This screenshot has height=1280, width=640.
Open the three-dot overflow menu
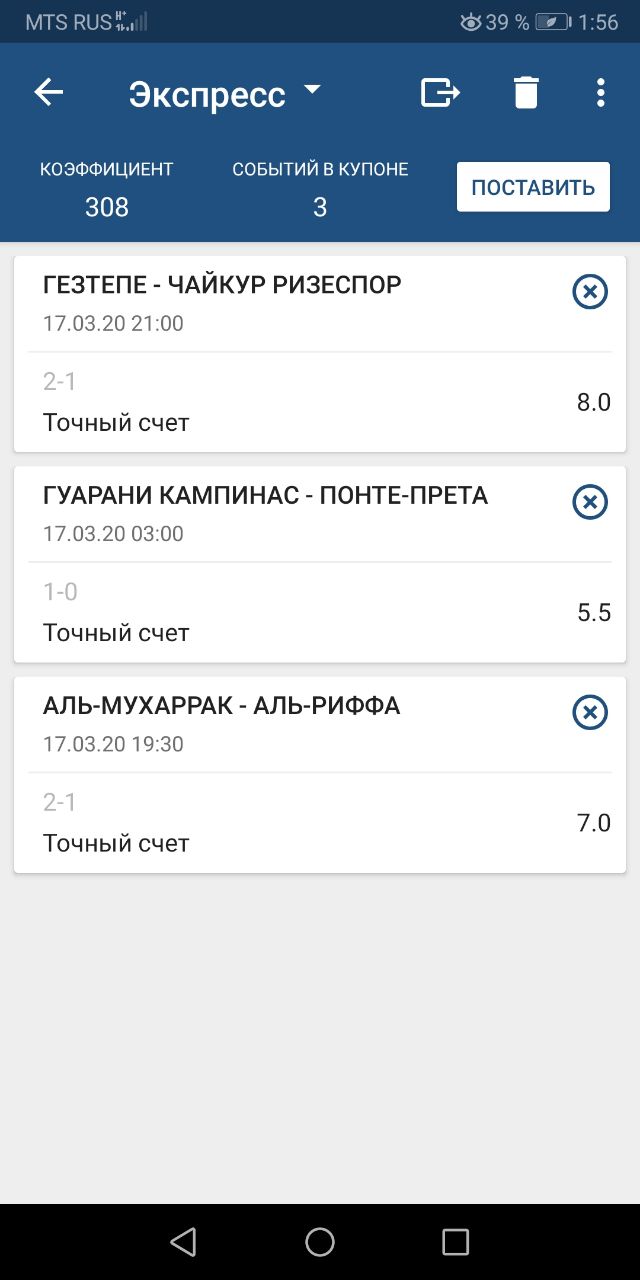(600, 93)
